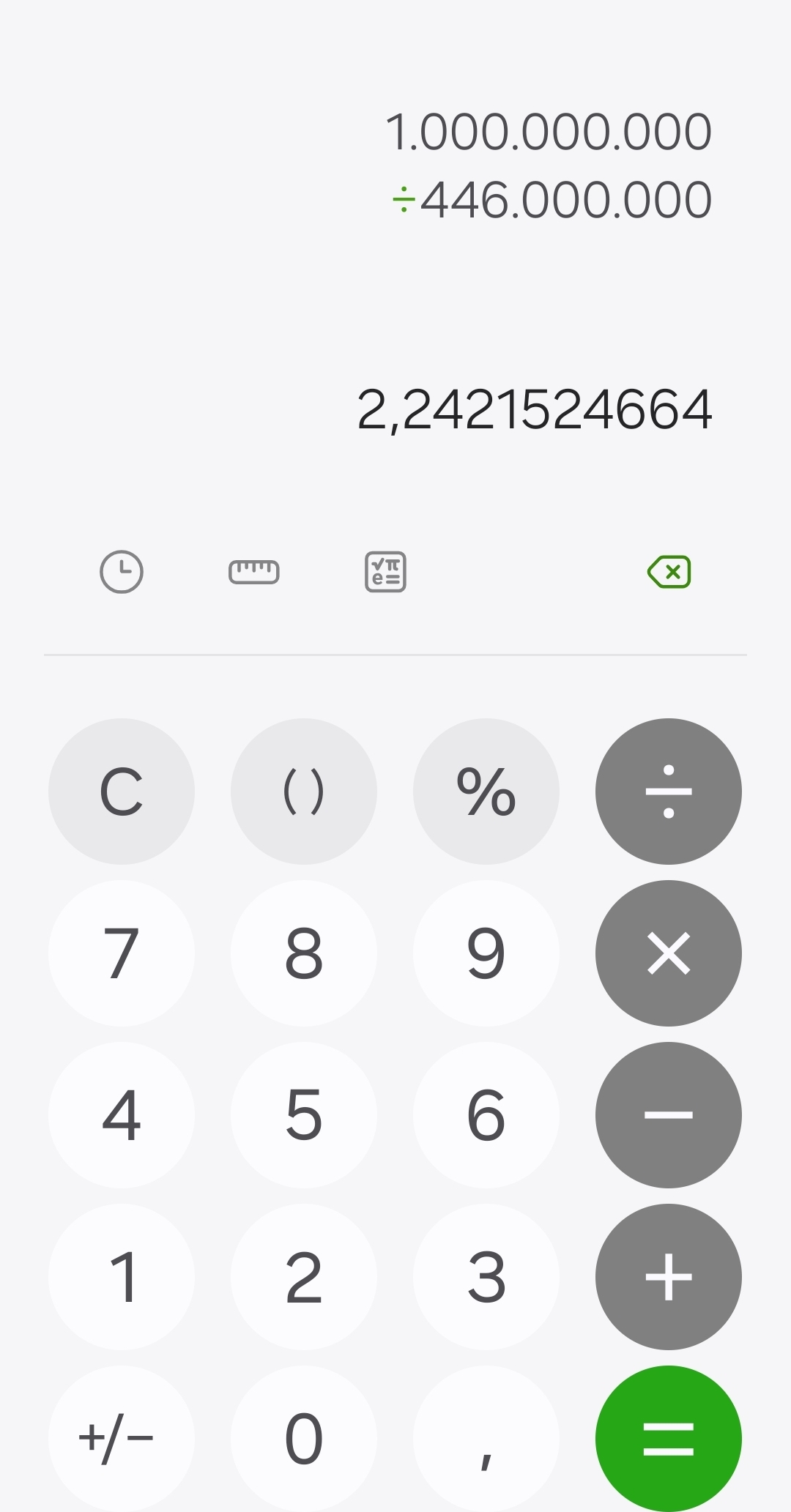Enter digit 5

tap(304, 1115)
